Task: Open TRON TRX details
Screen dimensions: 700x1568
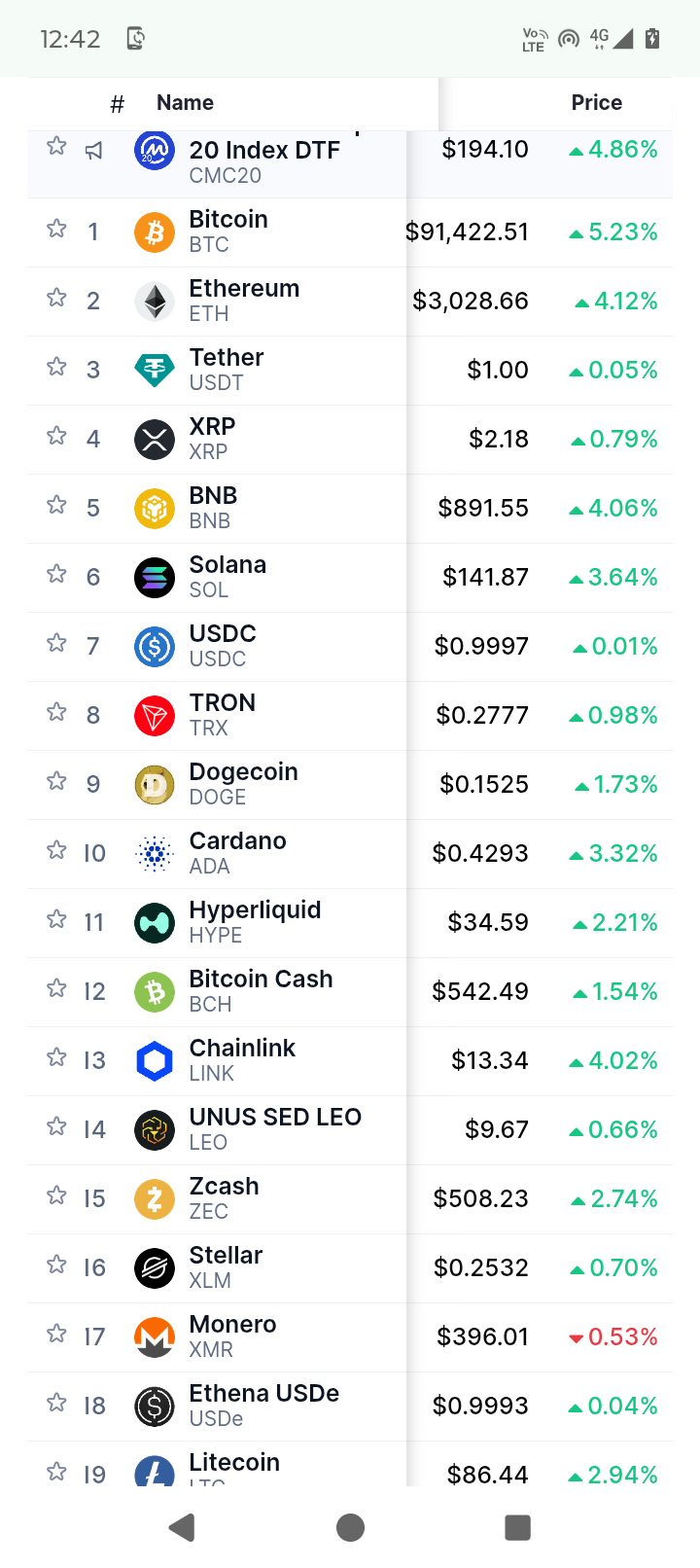Action: pyautogui.click(x=350, y=716)
